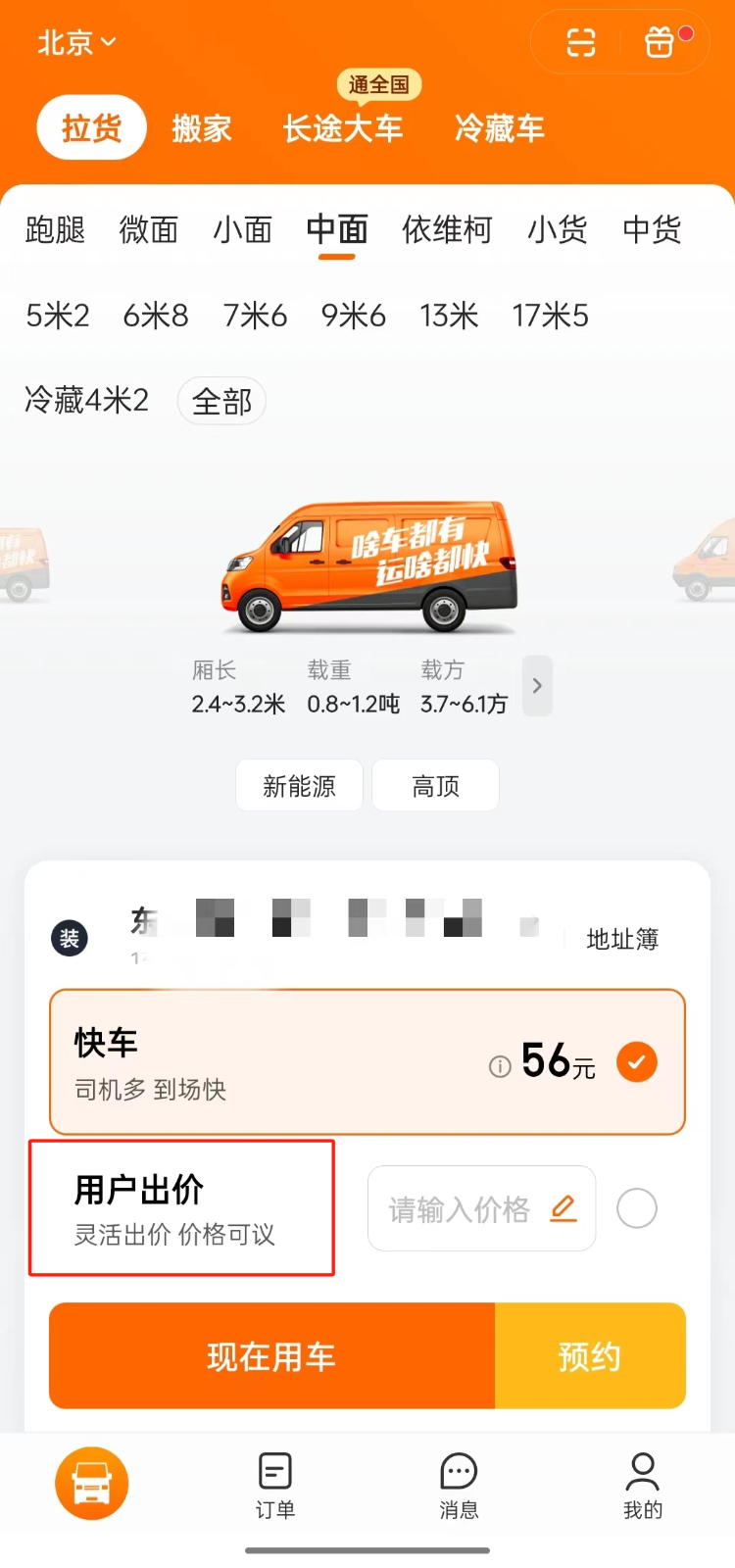The image size is (735, 1568).
Task: Switch to the 搬家 tab
Action: [x=202, y=128]
